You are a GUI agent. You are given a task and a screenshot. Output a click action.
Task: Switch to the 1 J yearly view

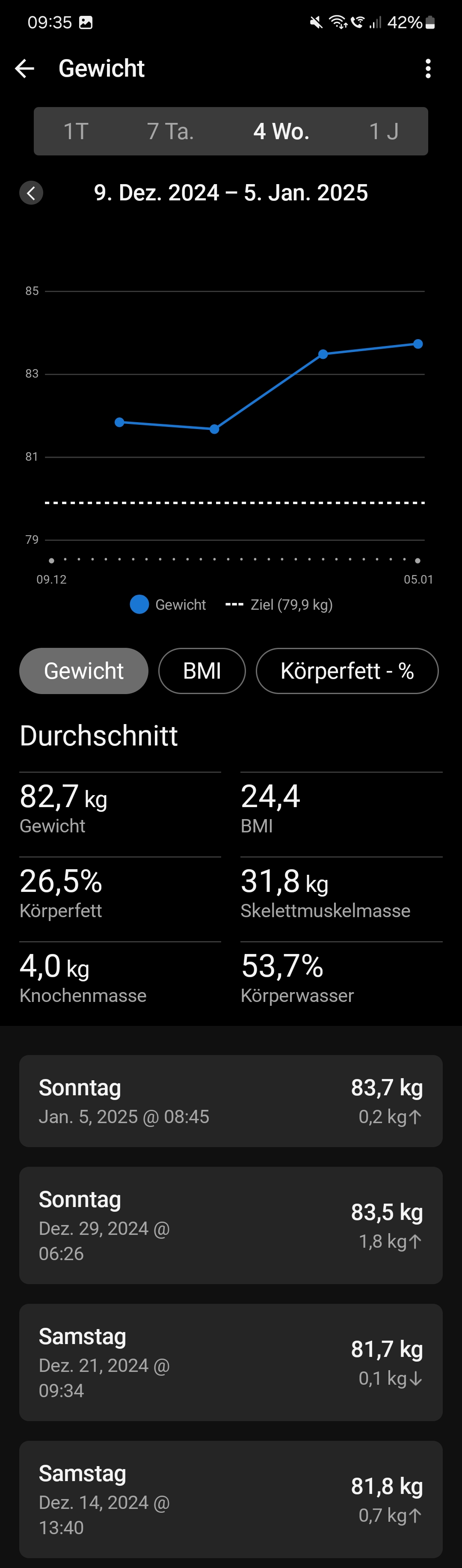(384, 131)
